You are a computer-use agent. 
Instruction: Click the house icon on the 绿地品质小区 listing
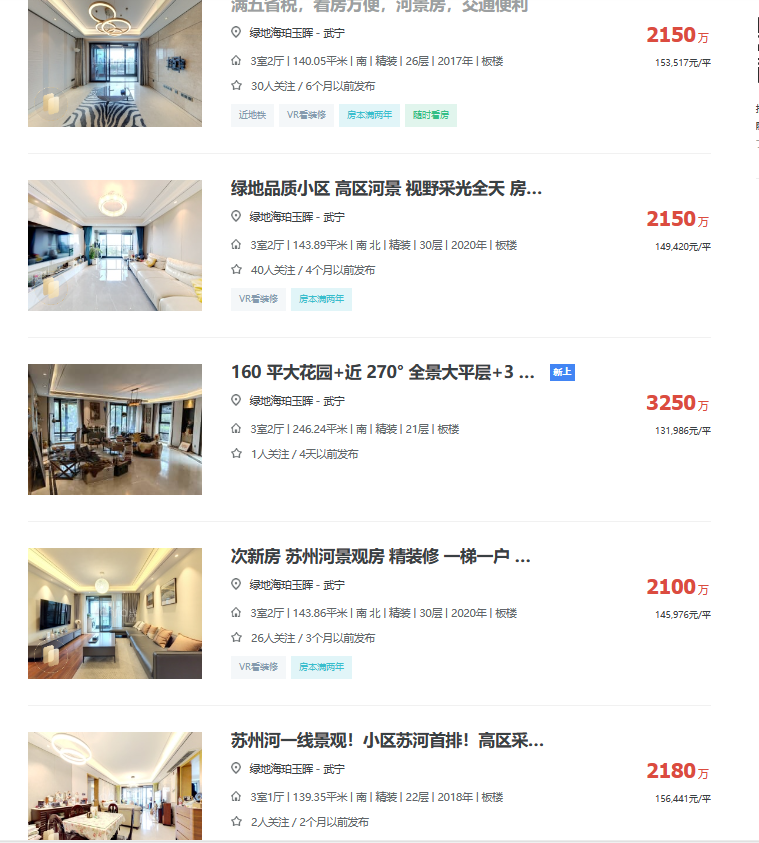click(x=236, y=244)
